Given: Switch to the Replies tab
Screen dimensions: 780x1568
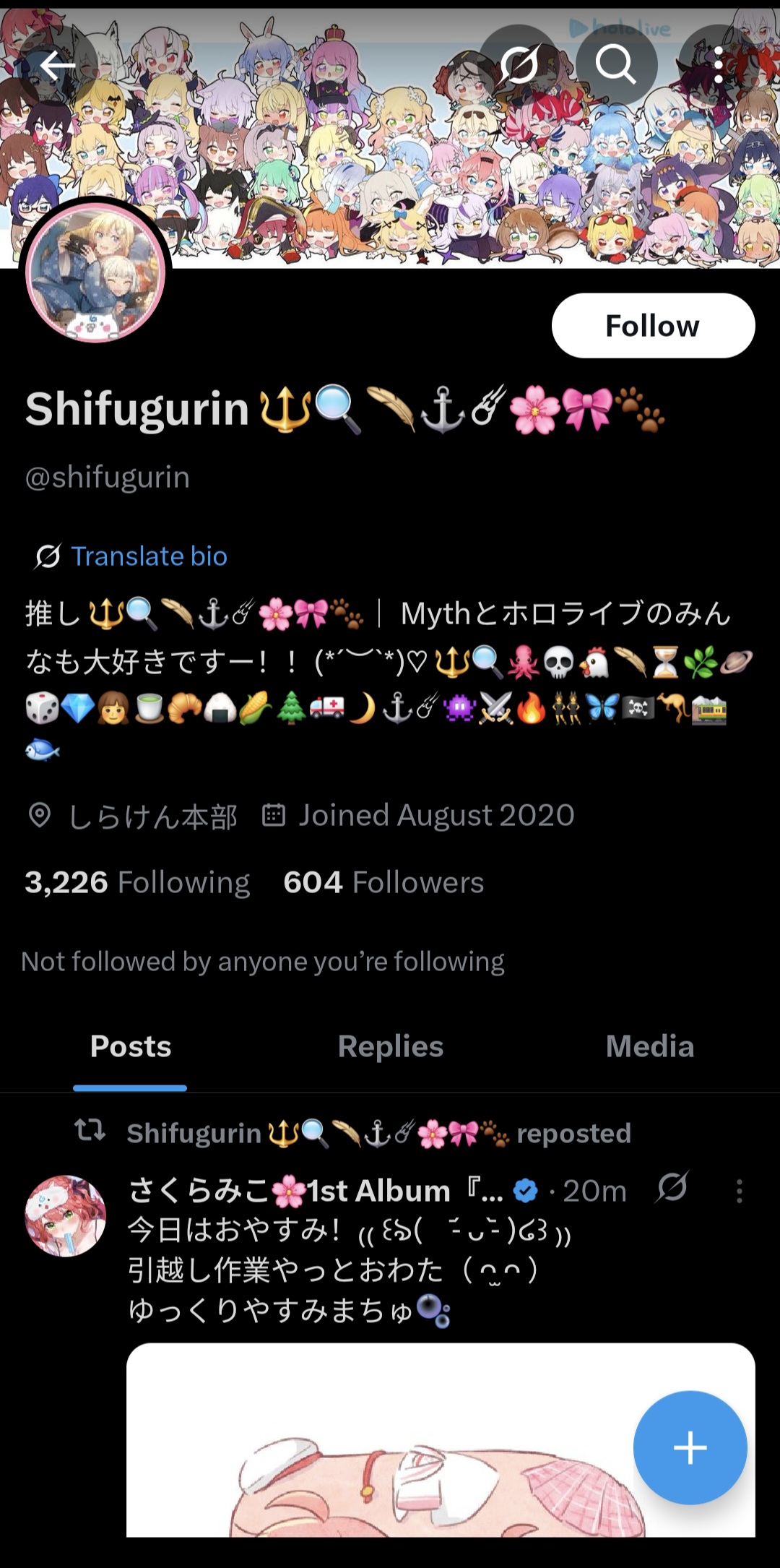Looking at the screenshot, I should point(390,1046).
